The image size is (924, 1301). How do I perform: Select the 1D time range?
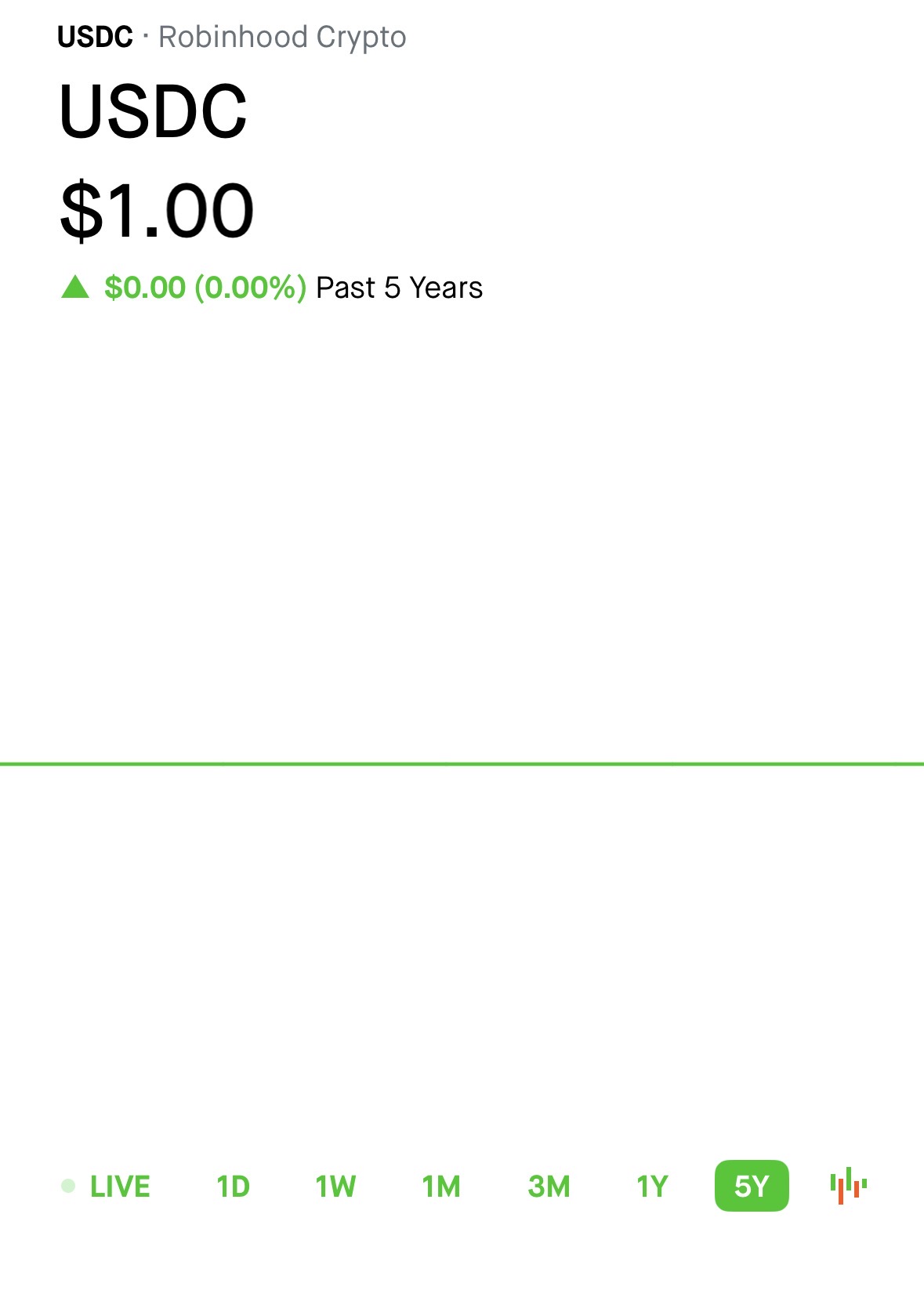233,1186
